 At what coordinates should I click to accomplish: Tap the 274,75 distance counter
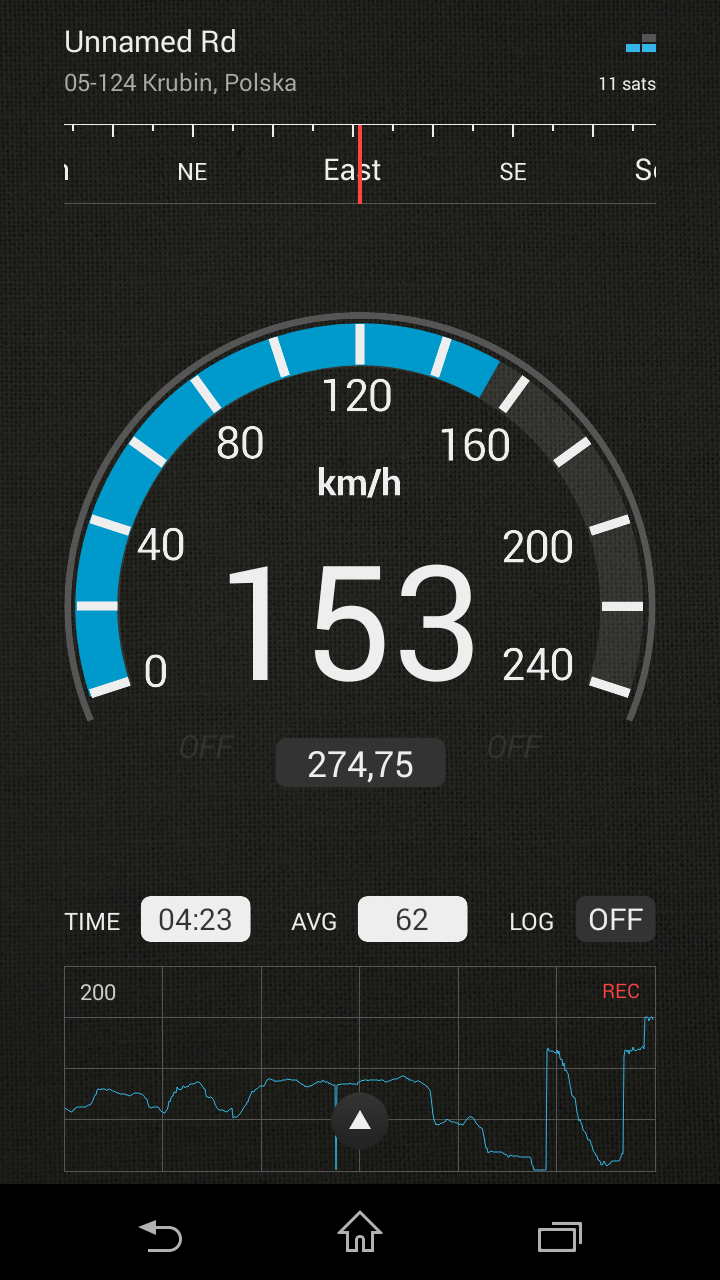[360, 764]
